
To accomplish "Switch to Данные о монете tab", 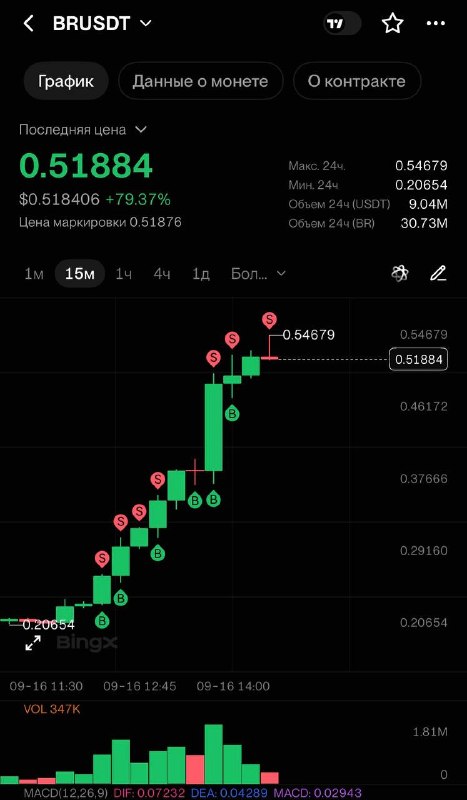I will click(200, 81).
